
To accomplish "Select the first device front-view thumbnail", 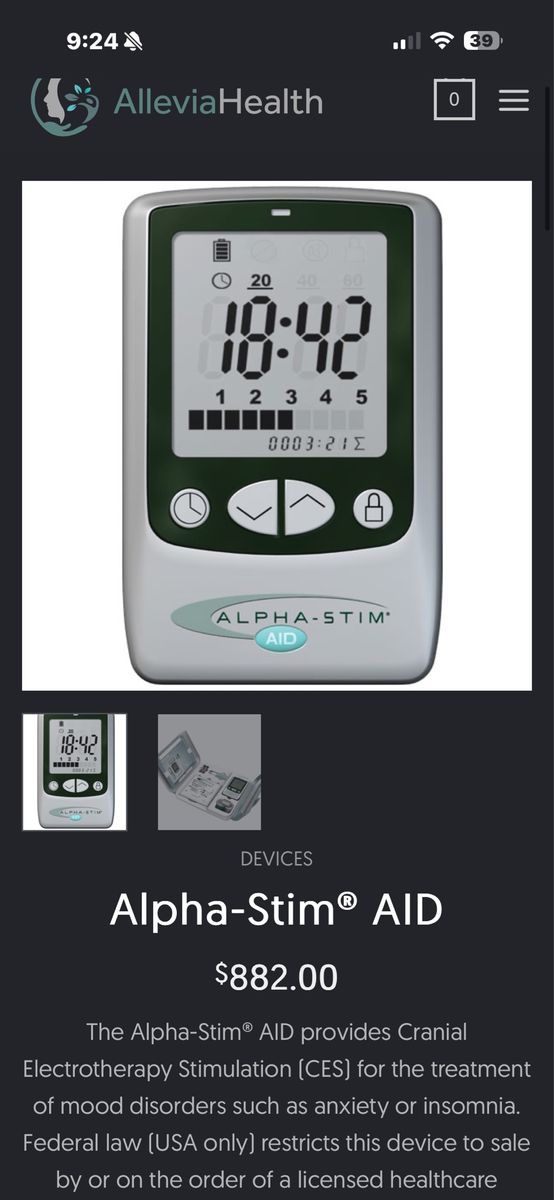I will [x=75, y=772].
